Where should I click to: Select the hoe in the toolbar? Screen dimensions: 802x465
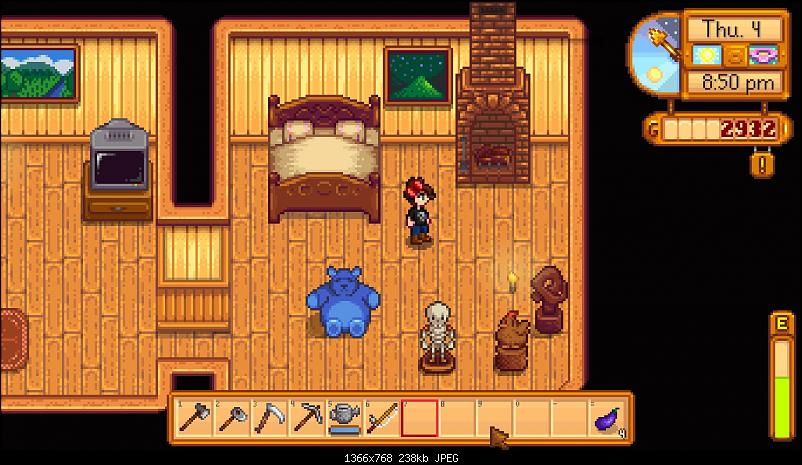[x=232, y=418]
